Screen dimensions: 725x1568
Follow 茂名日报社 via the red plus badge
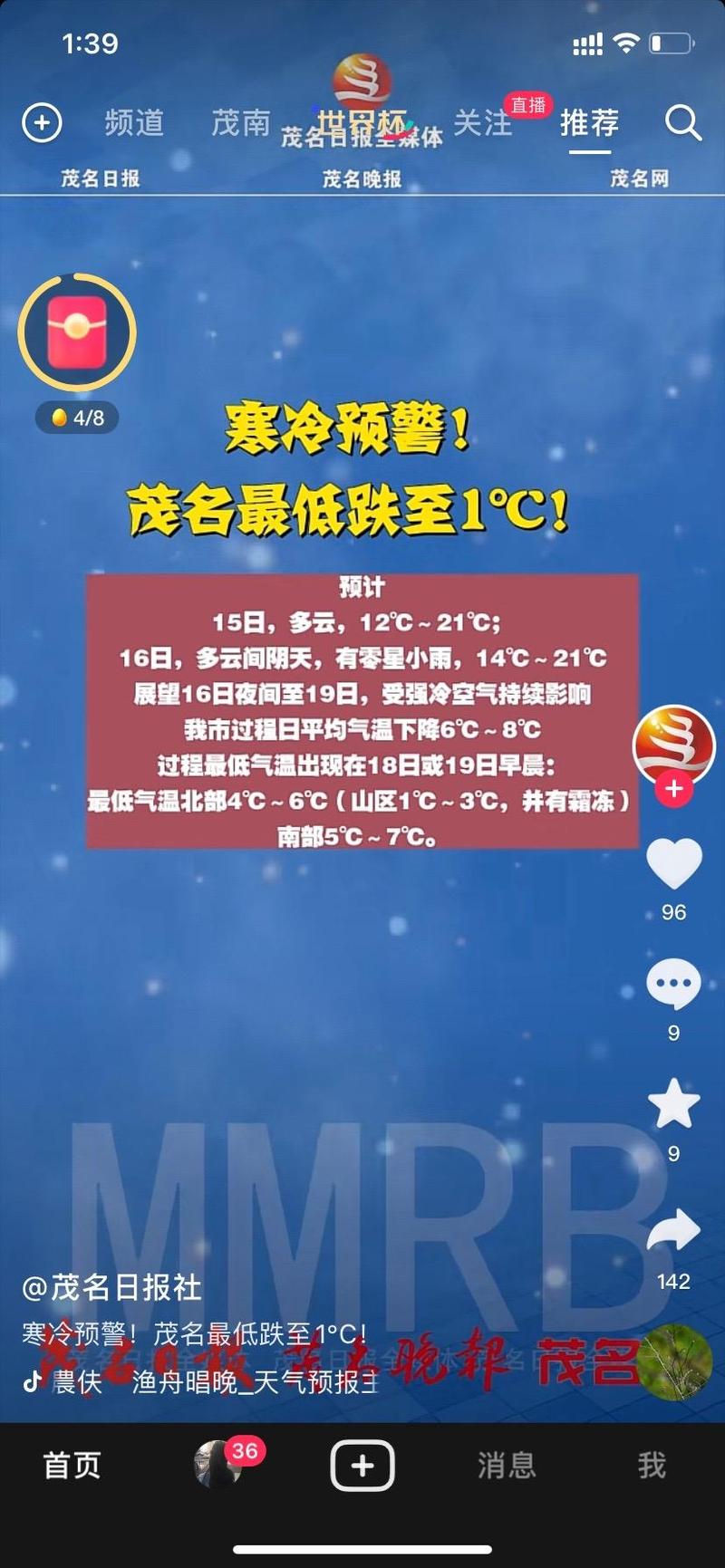point(673,788)
